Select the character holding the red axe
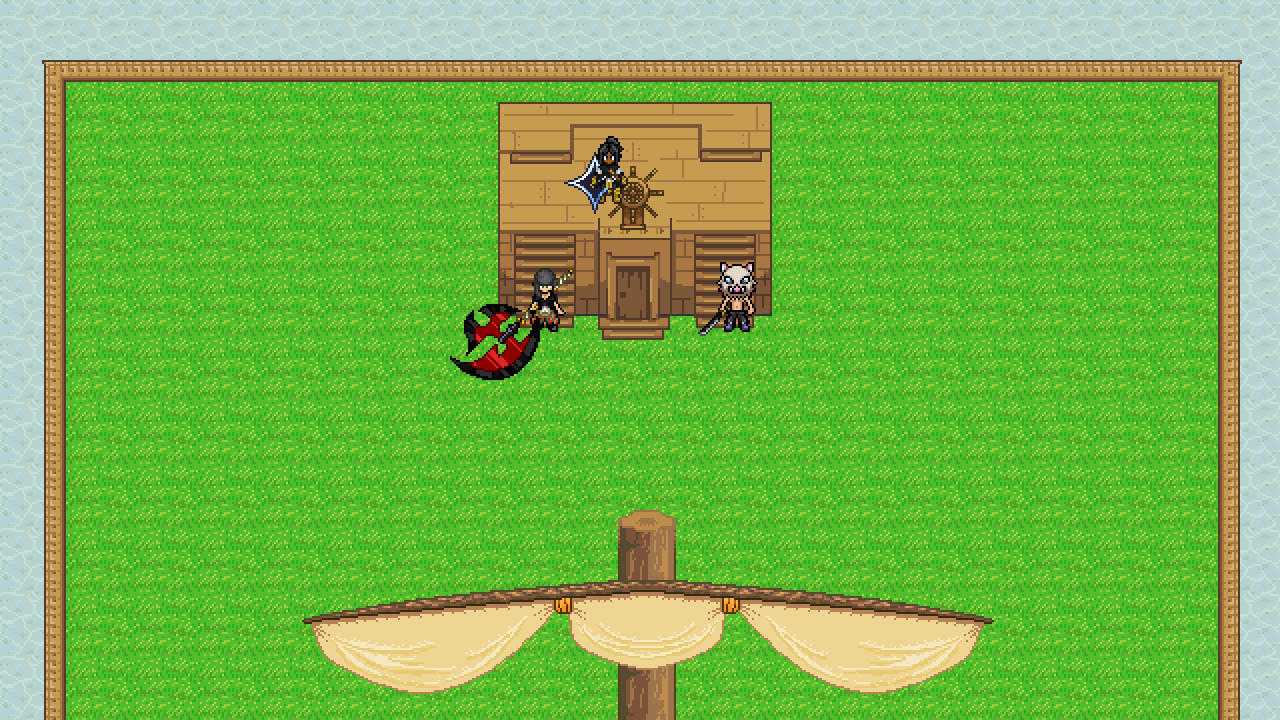The width and height of the screenshot is (1280, 720). (x=545, y=298)
